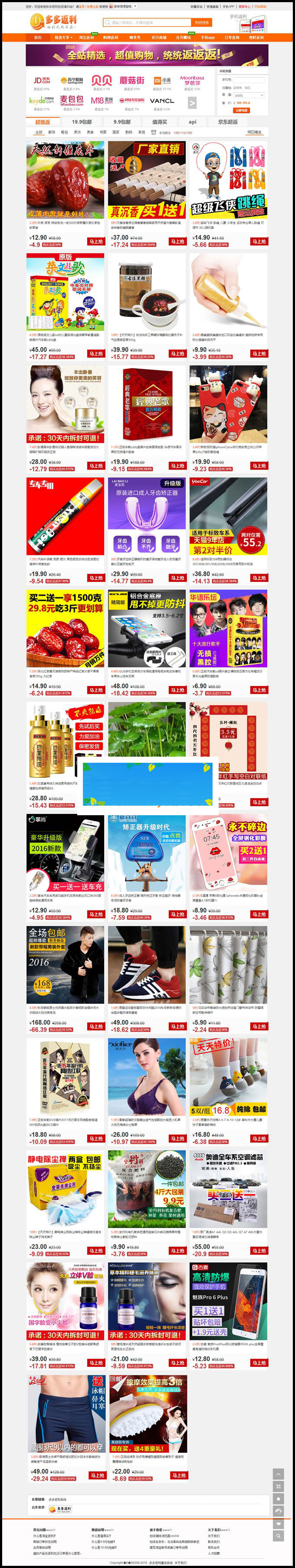This screenshot has width=295, height=1568.
Task: Switch to the 19.9包邮 tab
Action: tap(82, 122)
